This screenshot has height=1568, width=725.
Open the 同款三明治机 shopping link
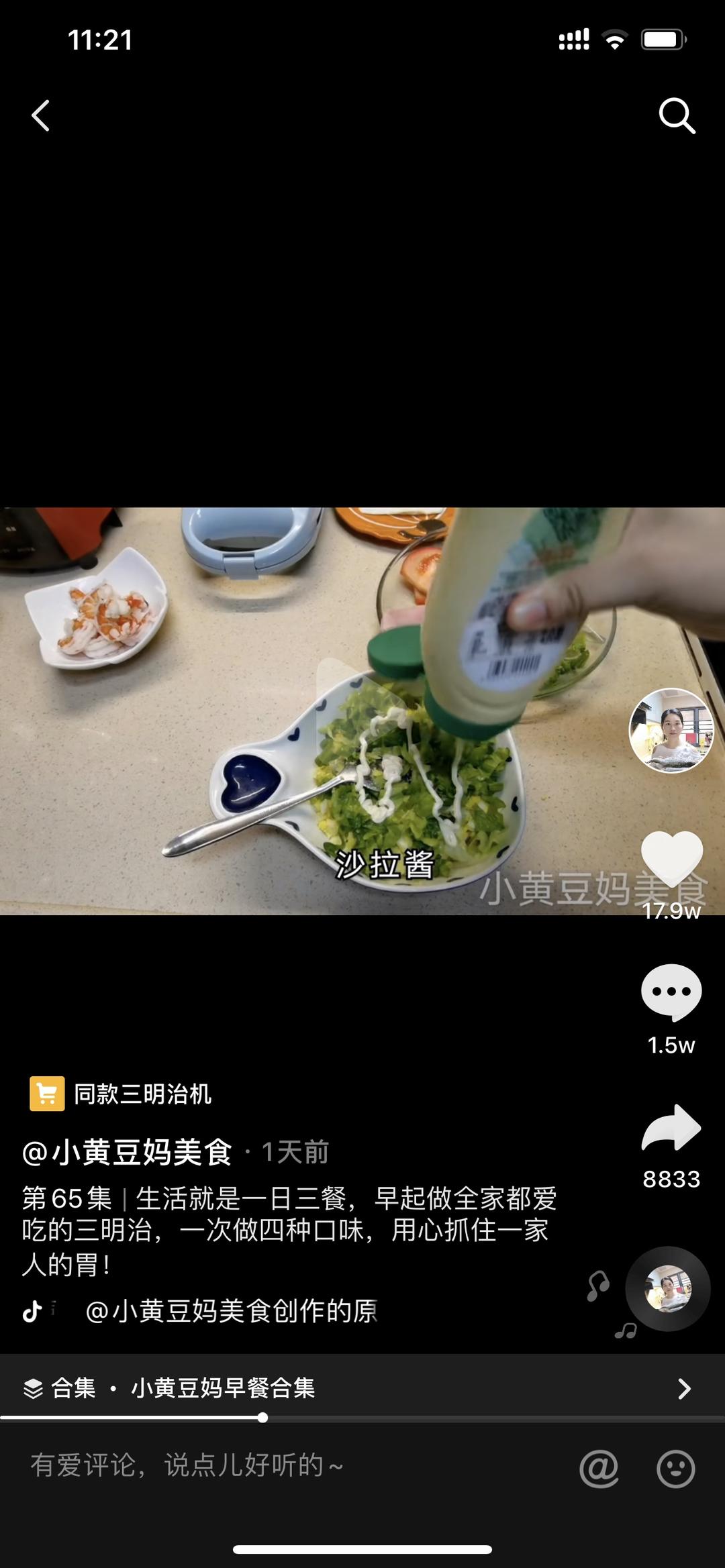[121, 1094]
